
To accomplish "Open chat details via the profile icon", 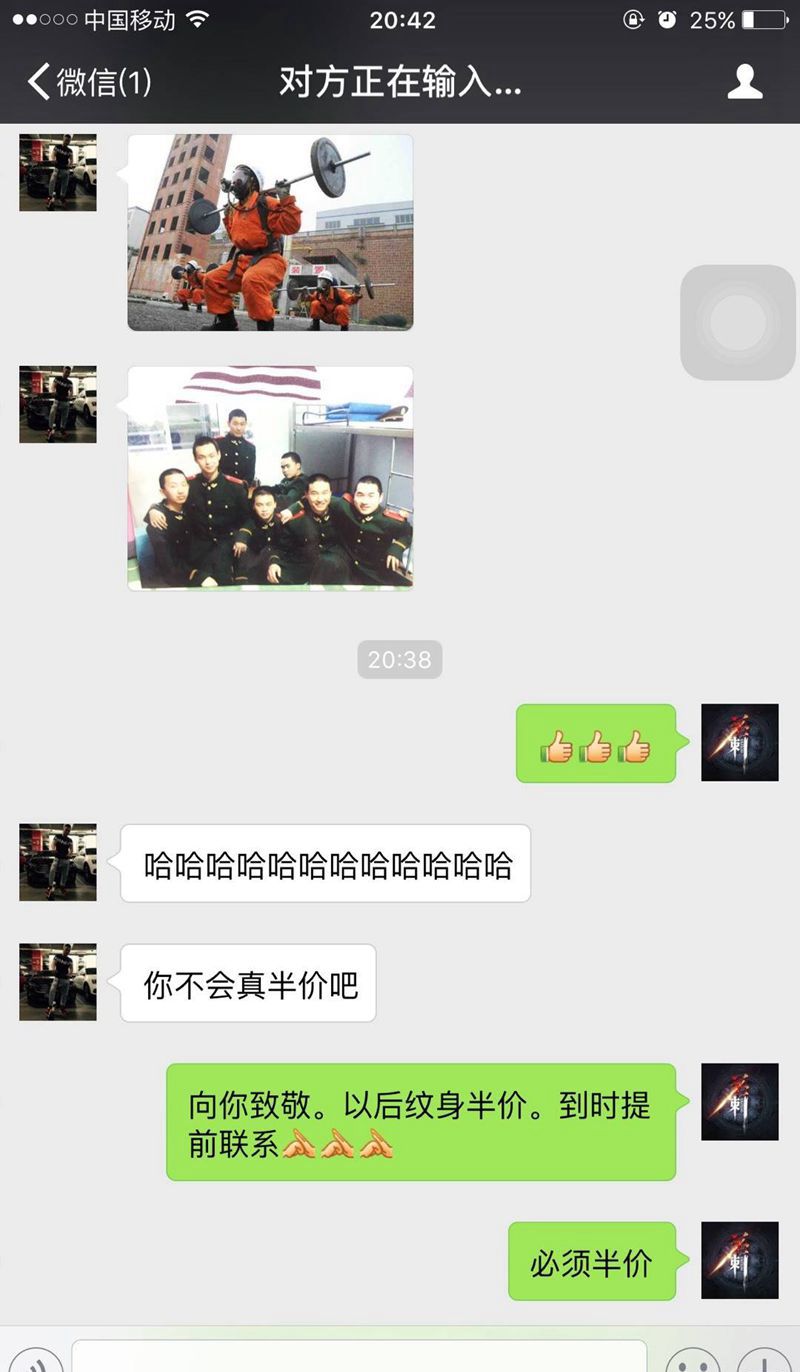I will point(744,82).
